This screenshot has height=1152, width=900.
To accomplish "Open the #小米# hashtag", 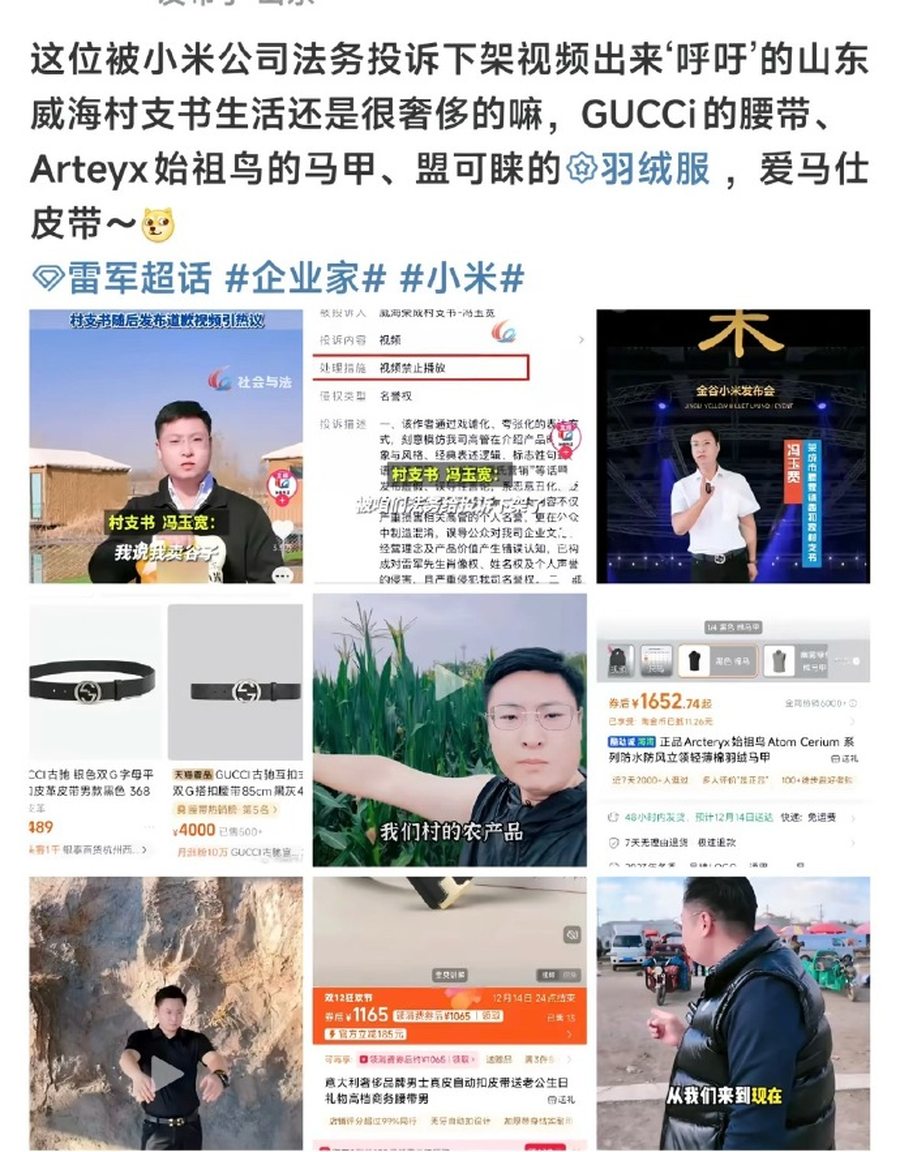I will click(x=461, y=278).
